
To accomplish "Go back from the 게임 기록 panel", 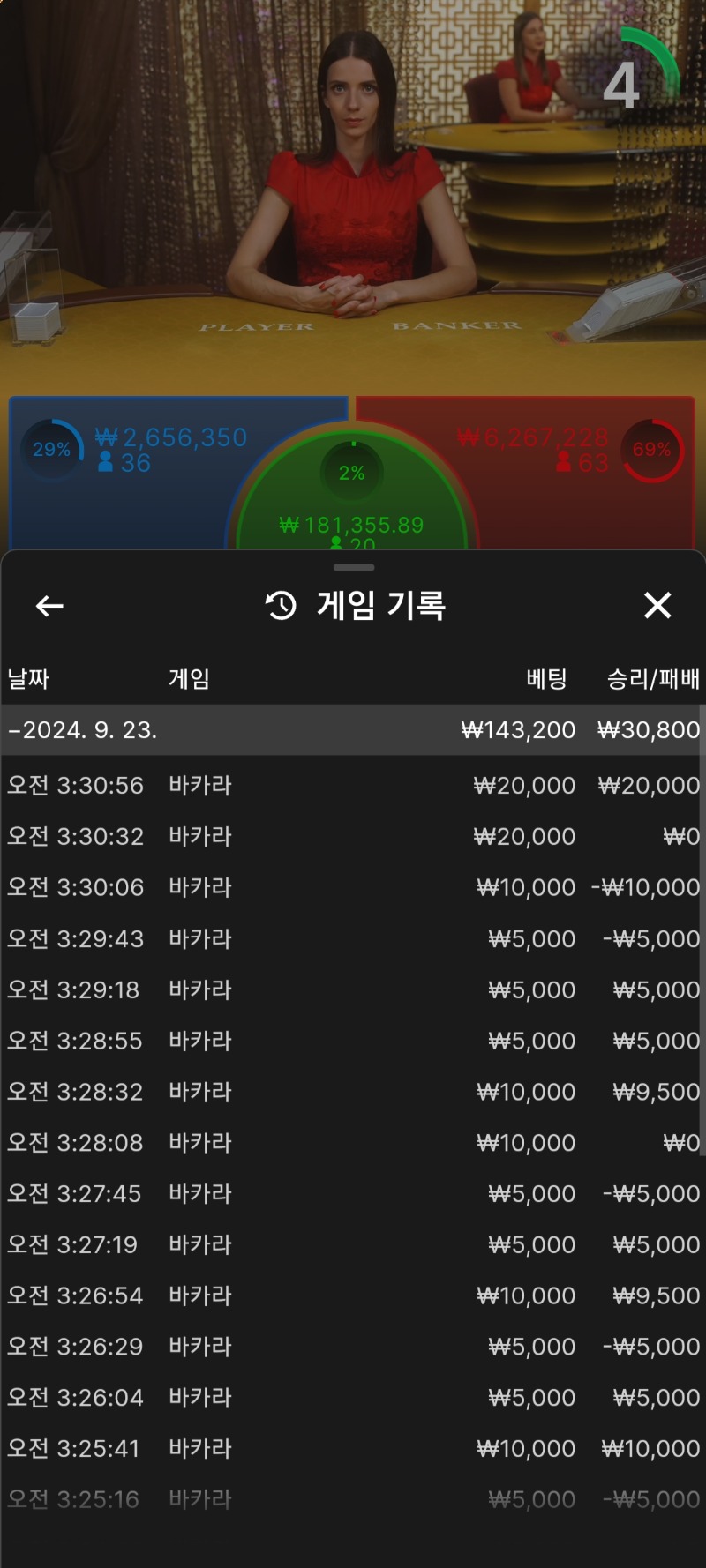I will tap(49, 606).
